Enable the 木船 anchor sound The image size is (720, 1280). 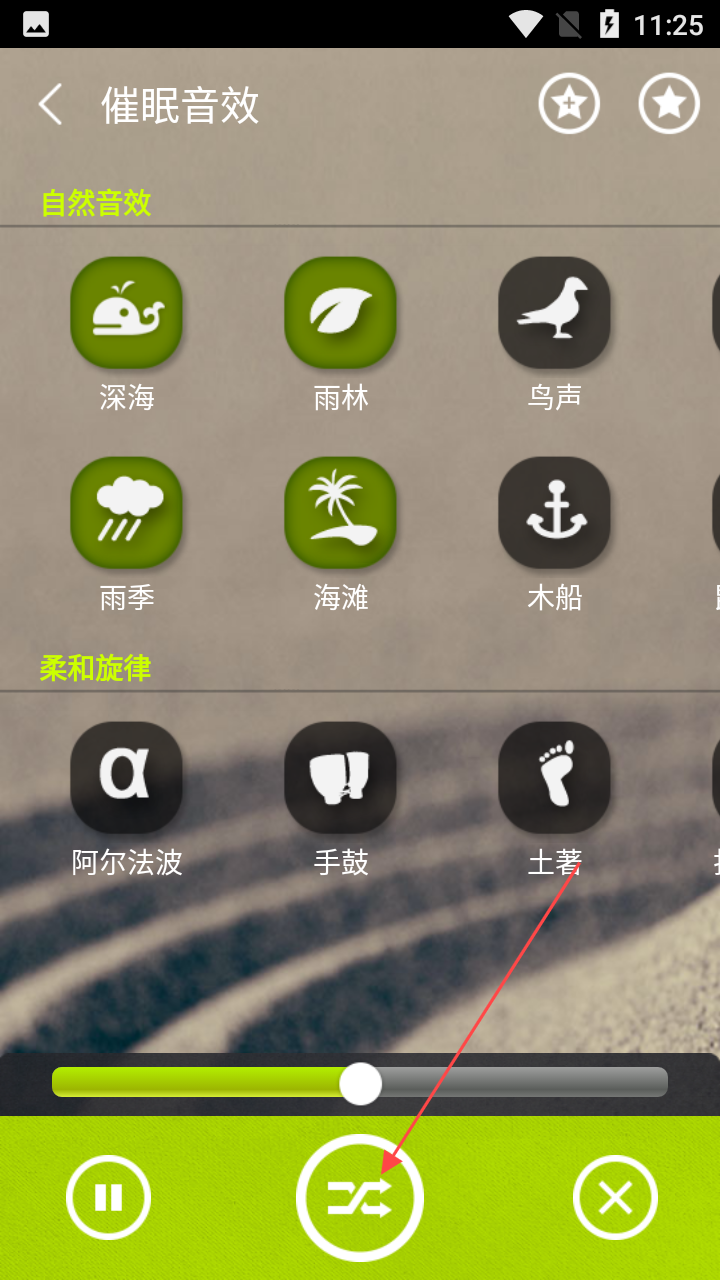point(554,513)
